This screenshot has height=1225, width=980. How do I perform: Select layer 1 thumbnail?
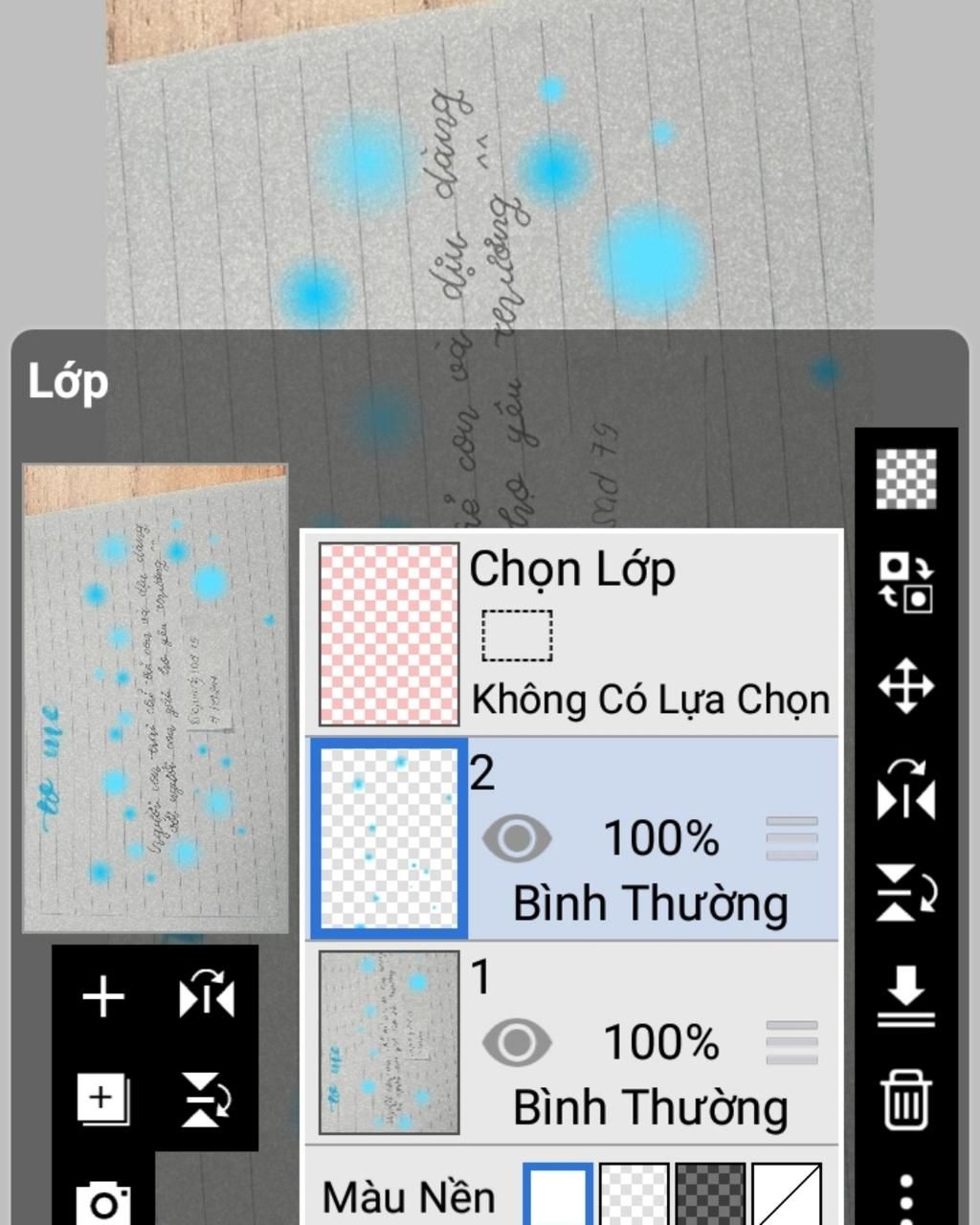[x=389, y=1042]
